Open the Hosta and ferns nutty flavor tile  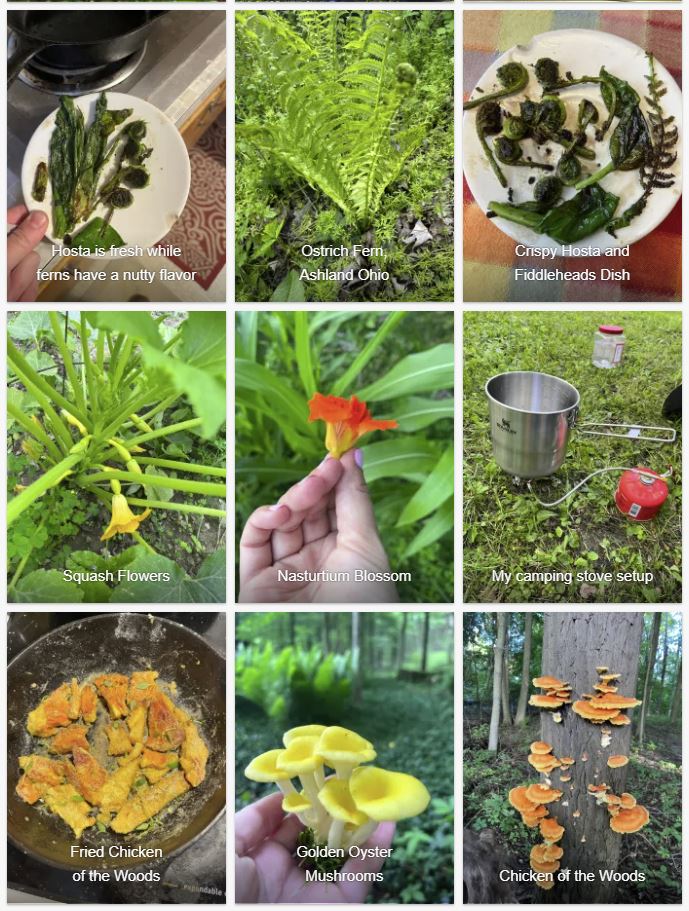point(116,156)
